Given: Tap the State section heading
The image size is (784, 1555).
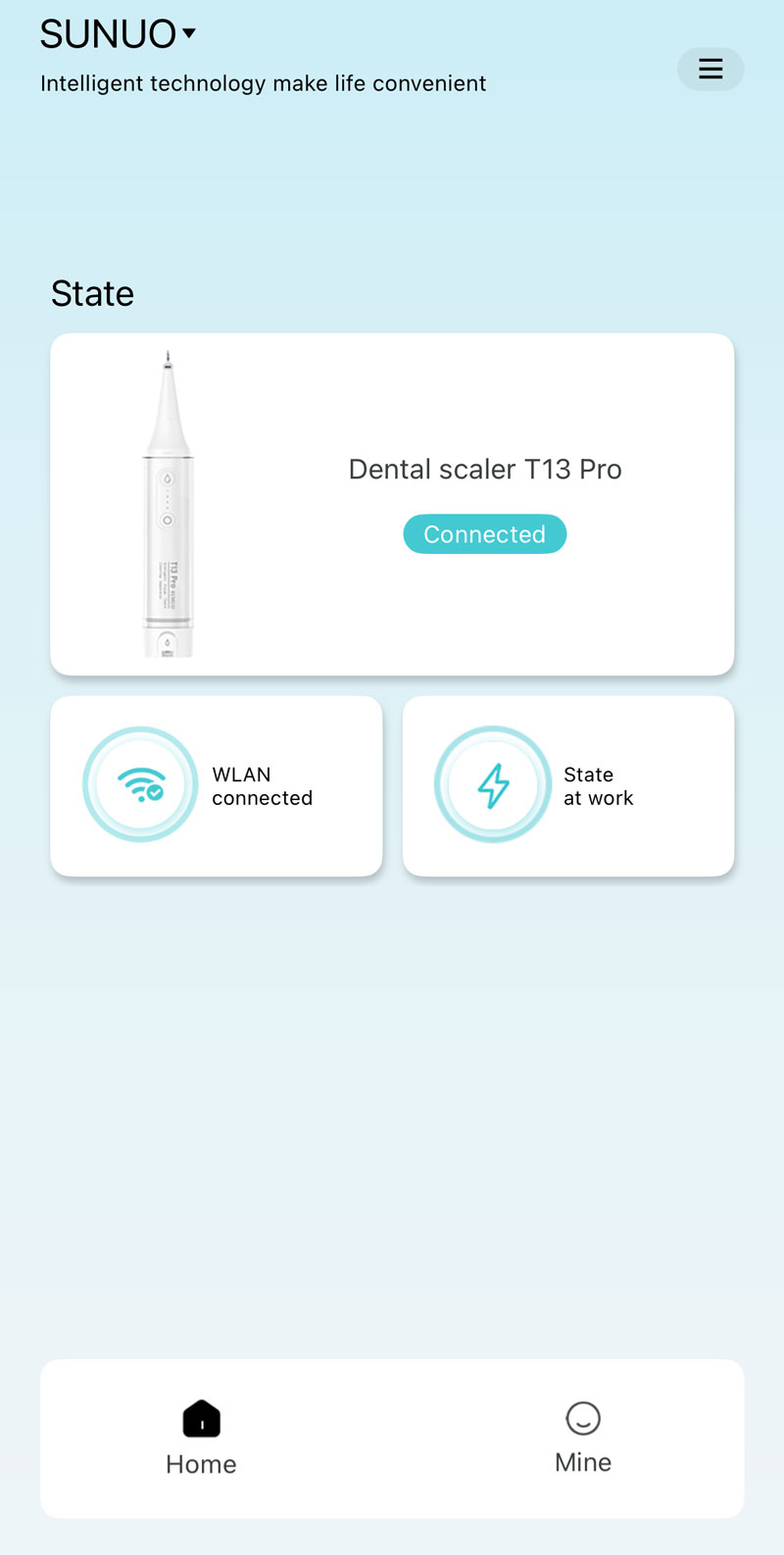Looking at the screenshot, I should [93, 293].
